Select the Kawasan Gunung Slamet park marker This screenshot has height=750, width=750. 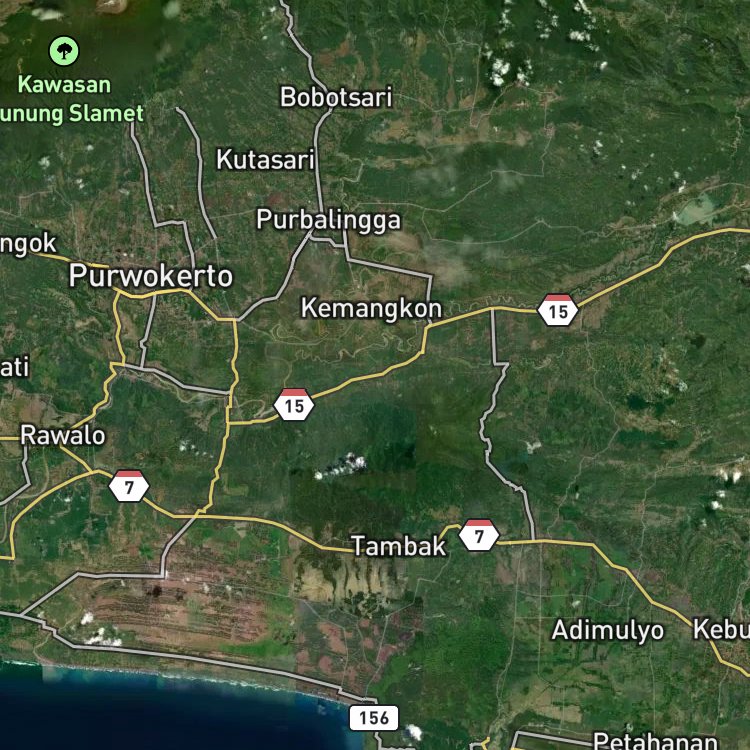click(x=64, y=51)
